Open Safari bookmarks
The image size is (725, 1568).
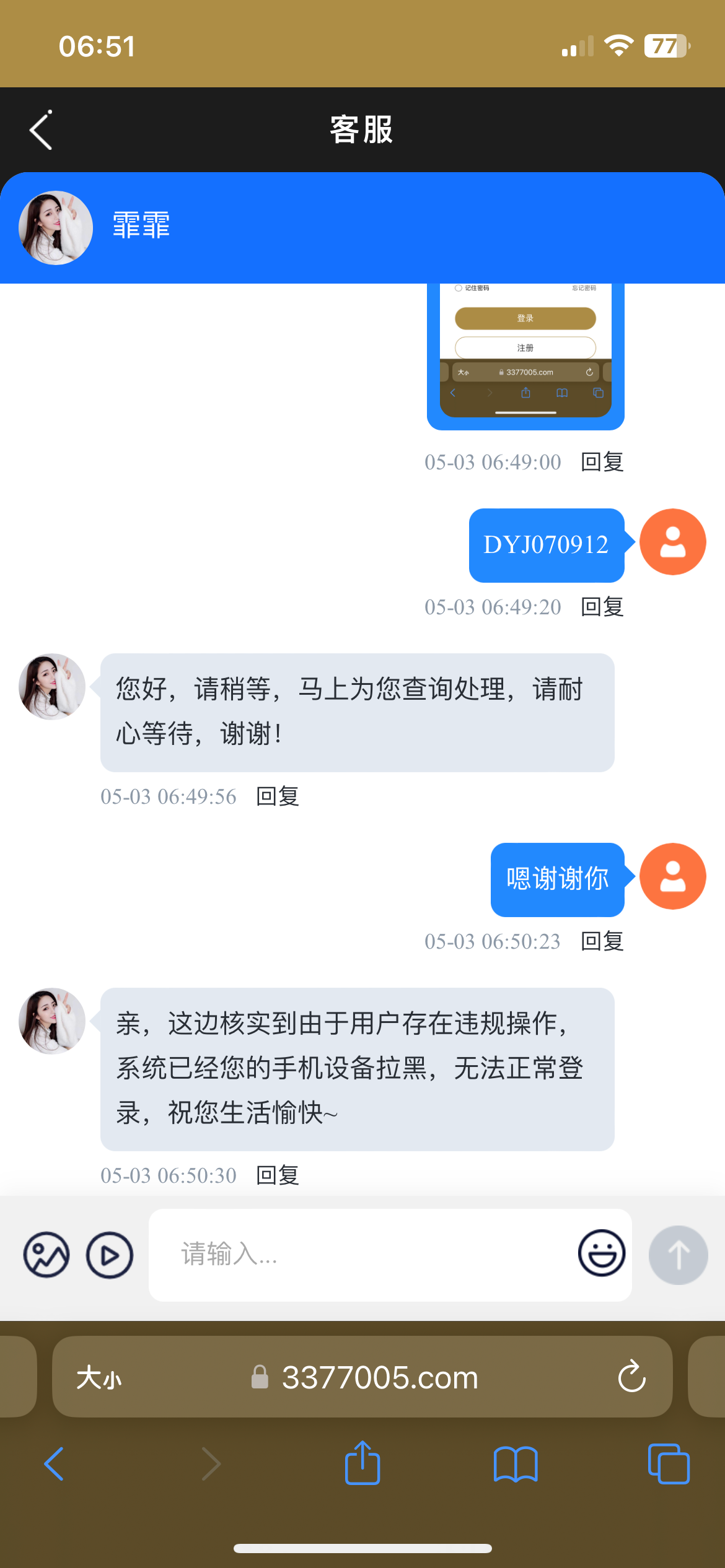tap(516, 1464)
